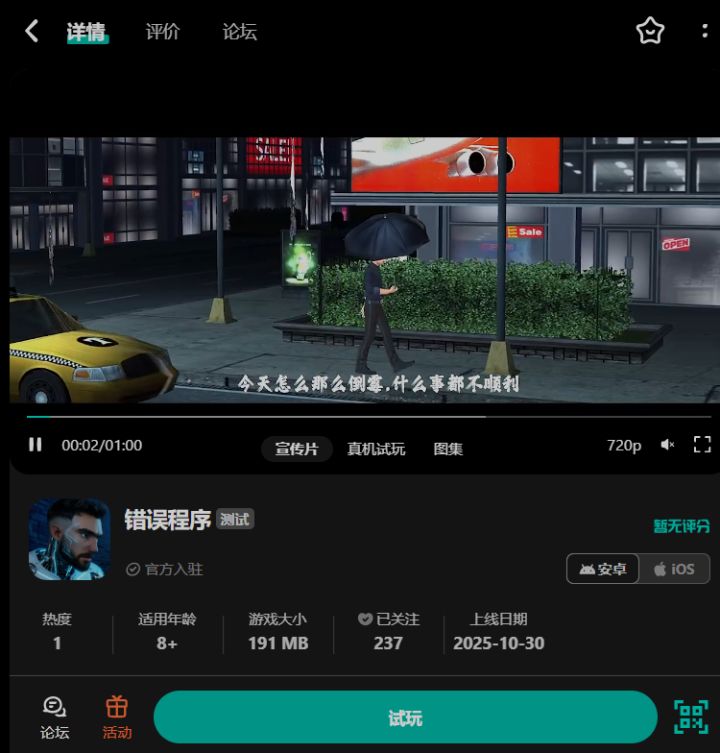Click the back arrow icon
This screenshot has height=753, width=720.
coord(30,31)
